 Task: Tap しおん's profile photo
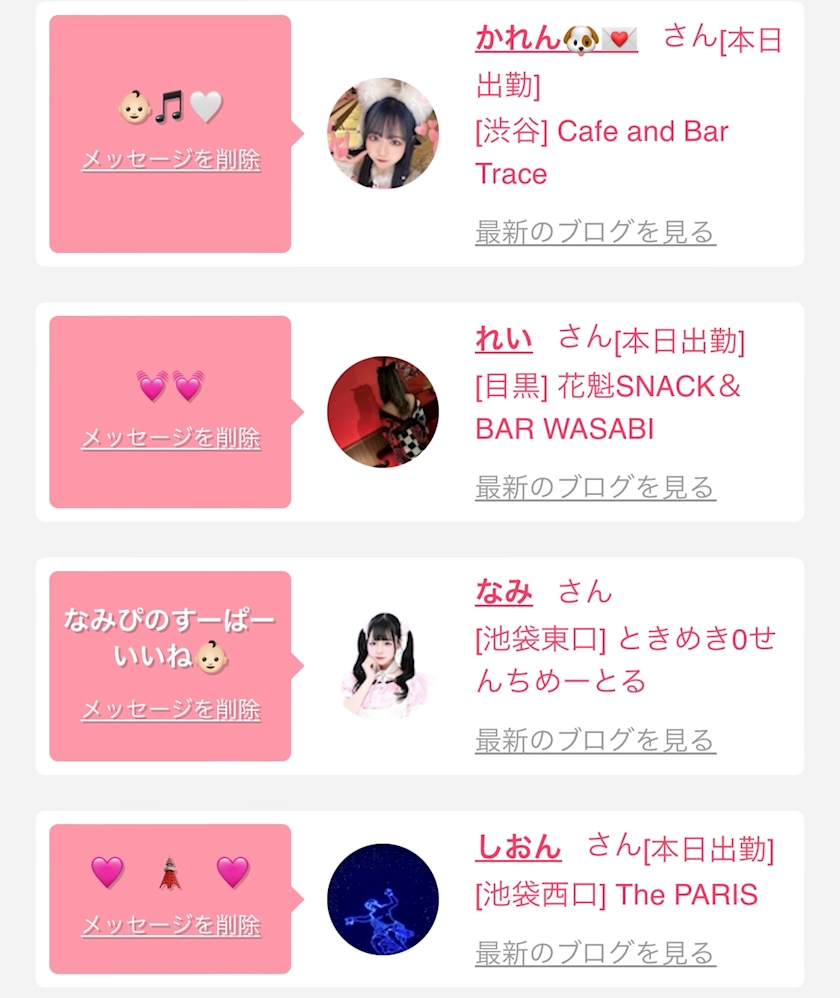point(383,898)
